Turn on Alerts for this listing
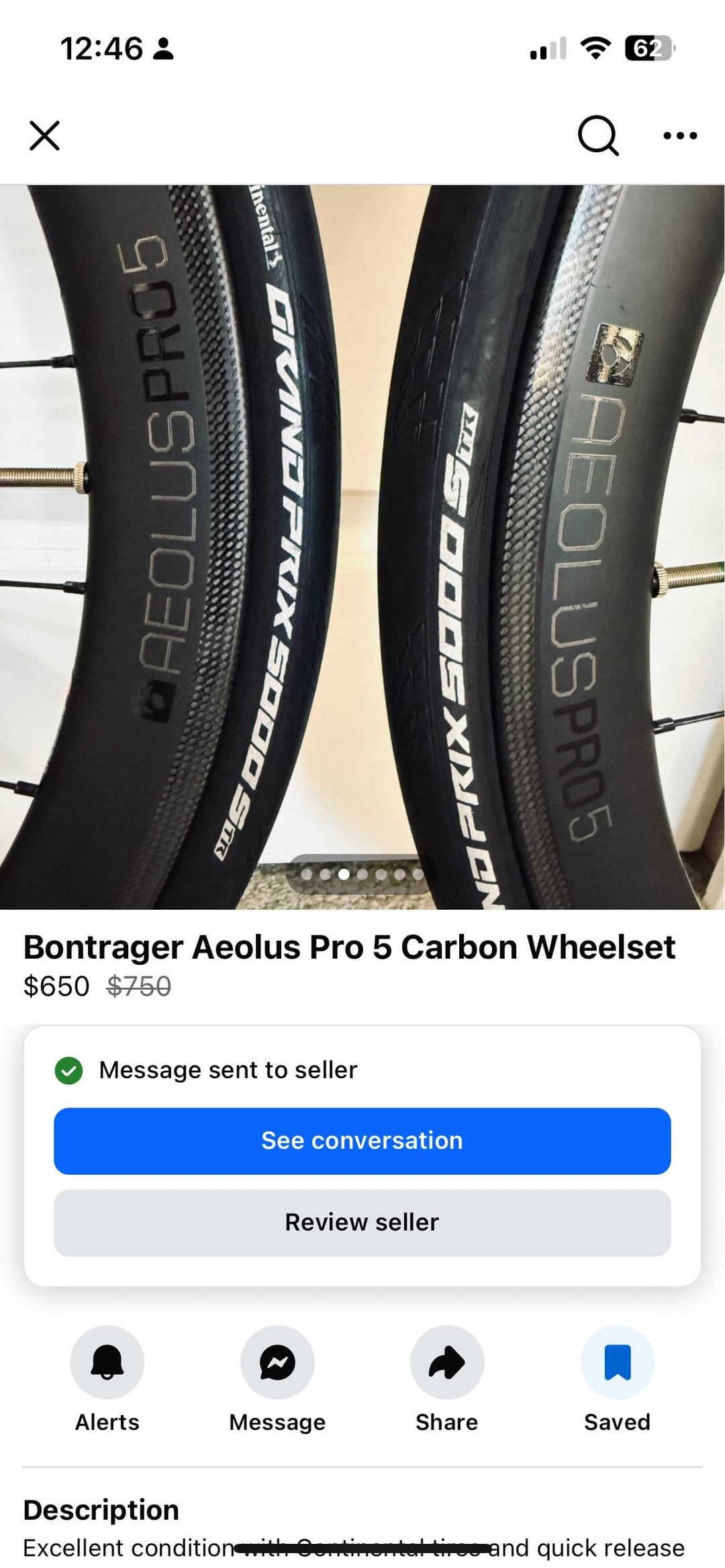The height and width of the screenshot is (1568, 725). pos(107,1362)
